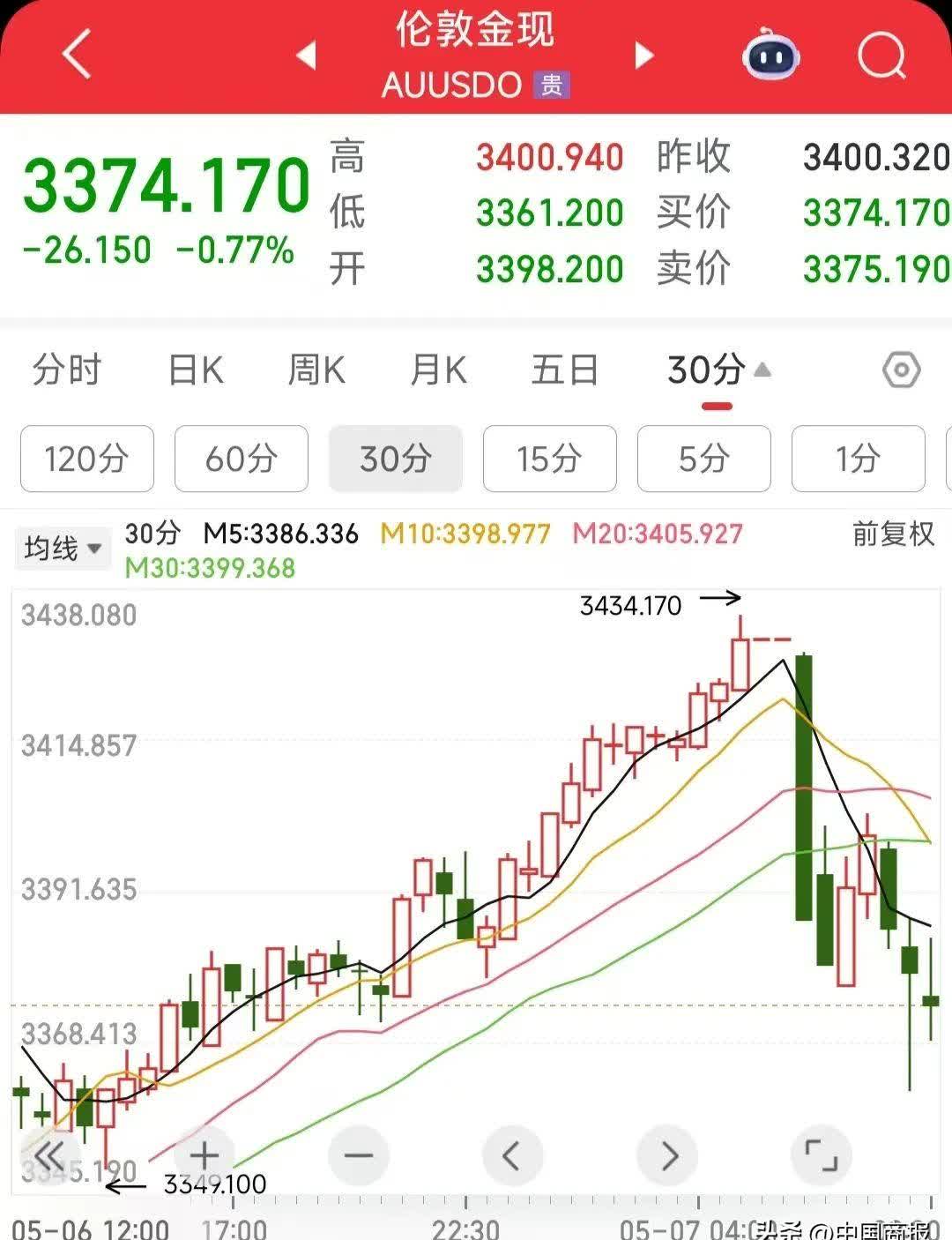Switch to the 分时 tab

pyautogui.click(x=67, y=370)
